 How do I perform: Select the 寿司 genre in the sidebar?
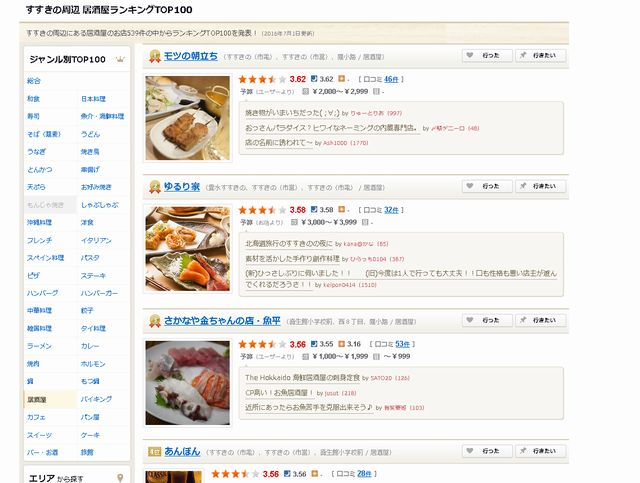coord(35,116)
